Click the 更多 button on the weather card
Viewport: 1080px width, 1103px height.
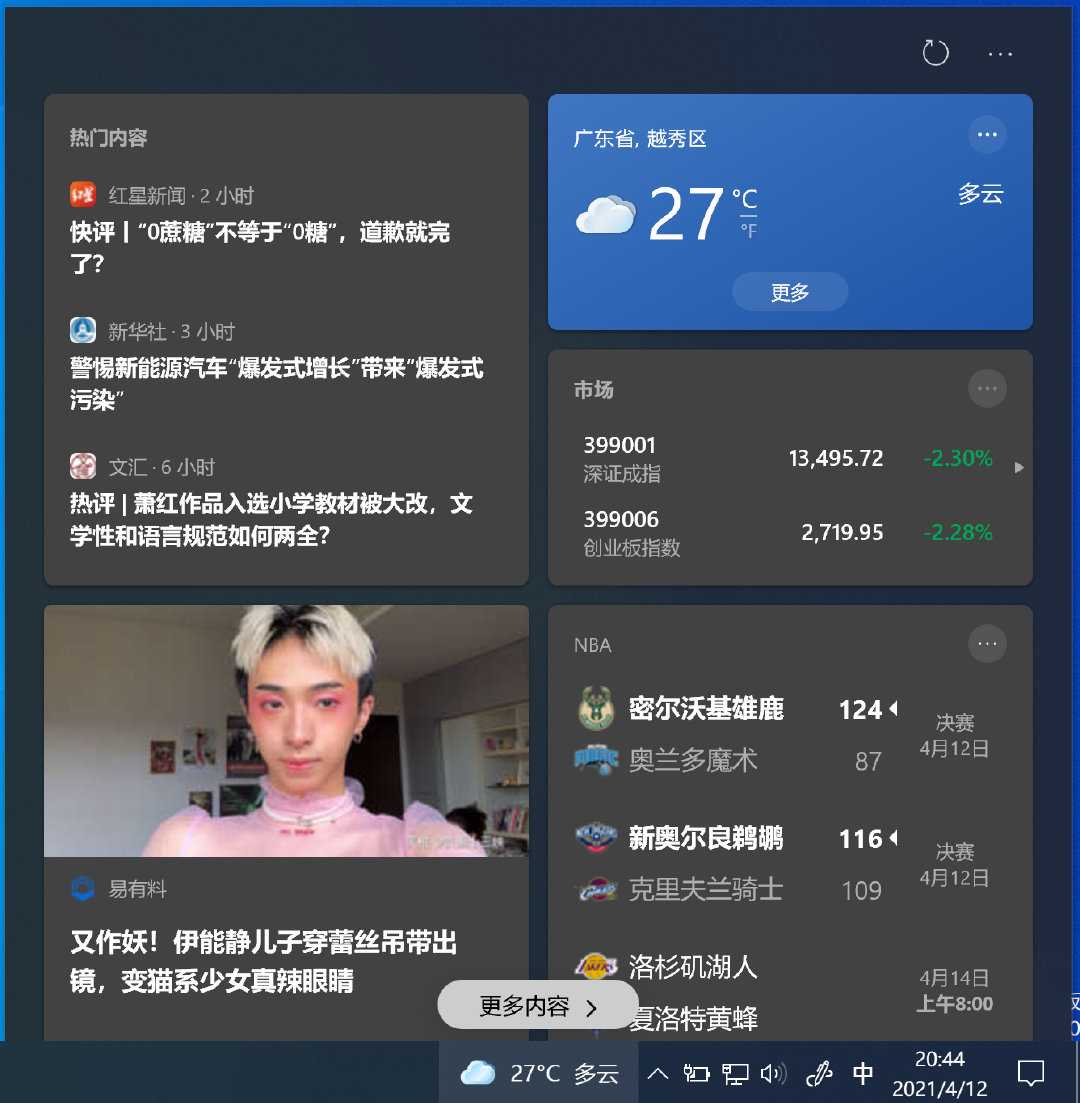click(790, 291)
